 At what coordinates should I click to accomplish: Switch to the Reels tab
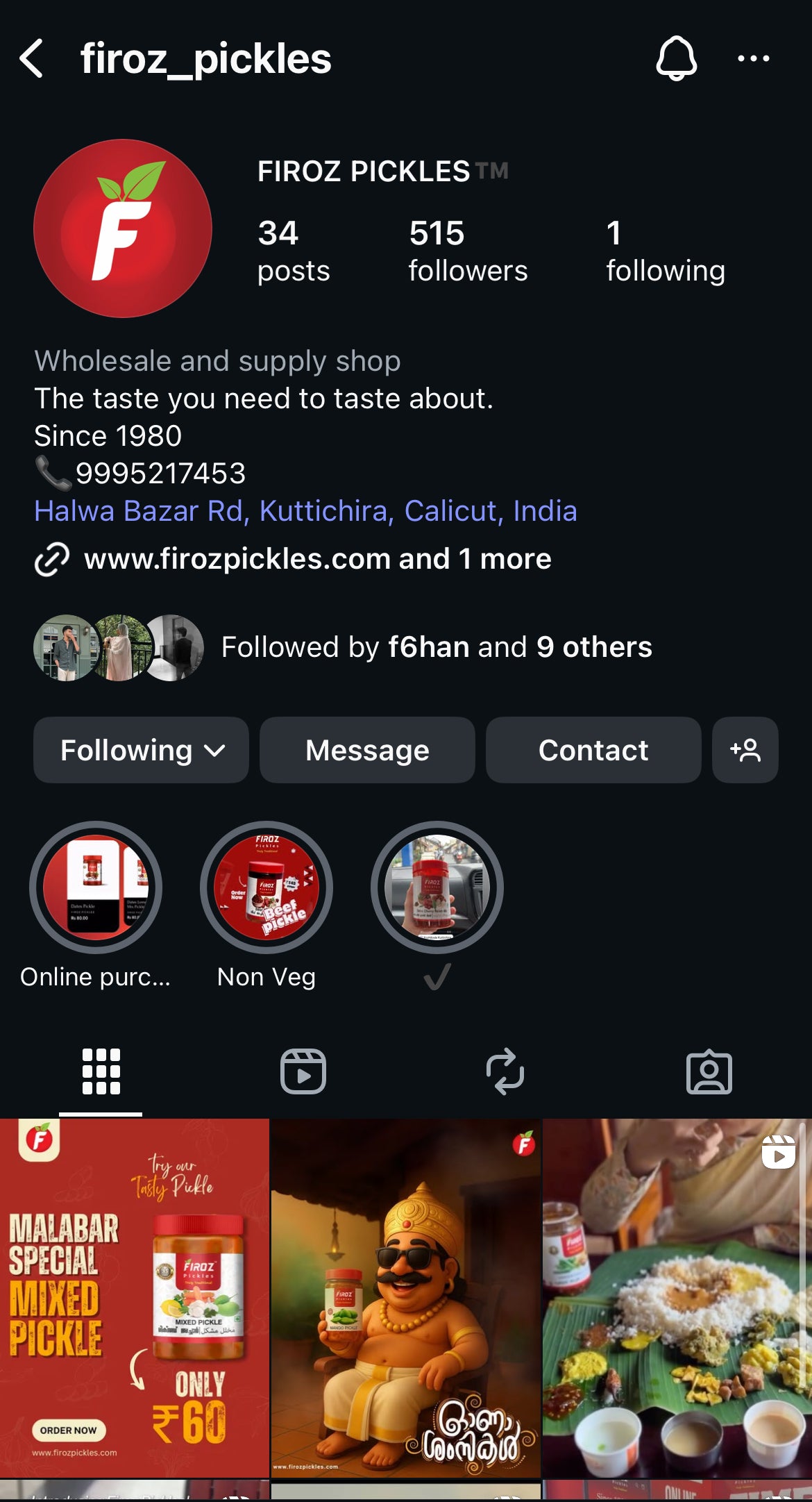pyautogui.click(x=303, y=1071)
